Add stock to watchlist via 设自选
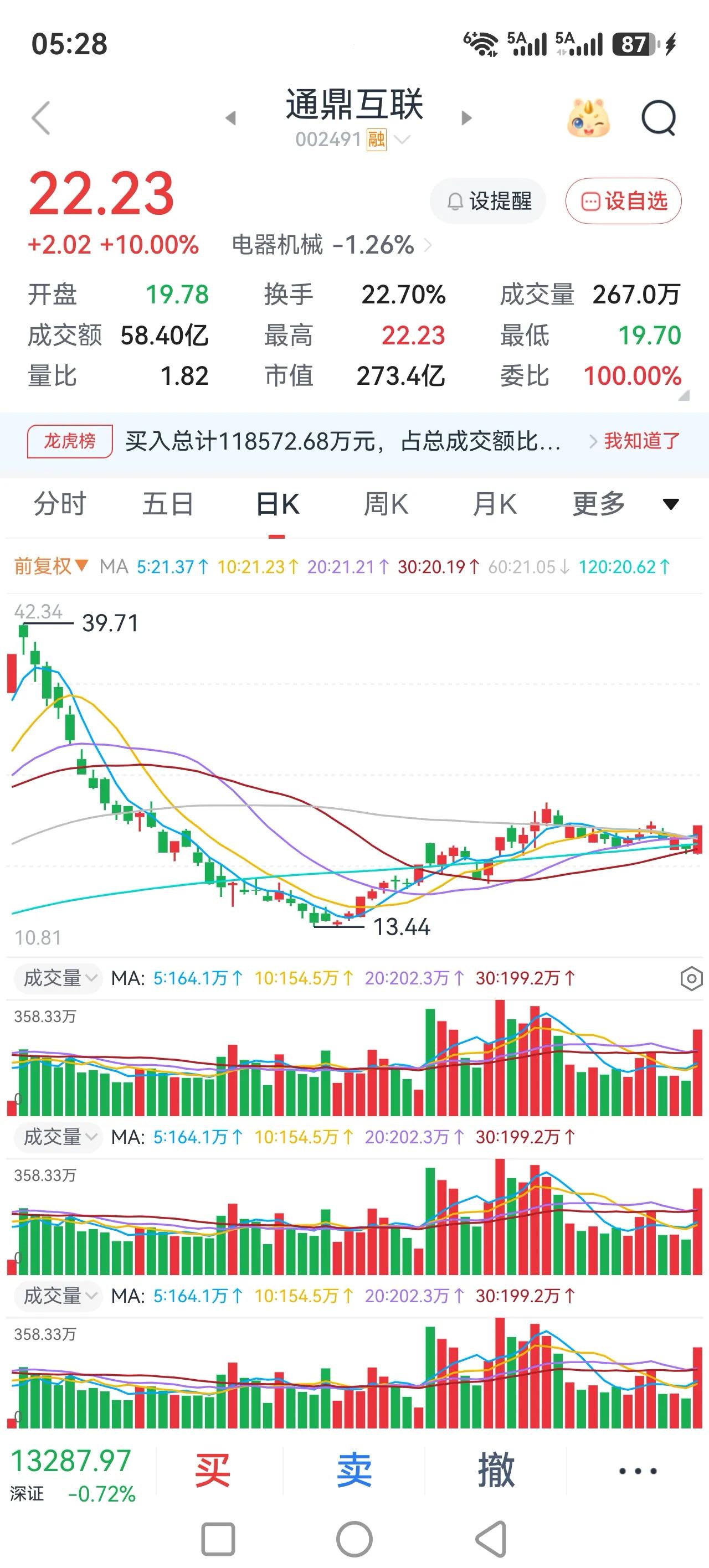This screenshot has height=1568, width=709. (x=623, y=201)
